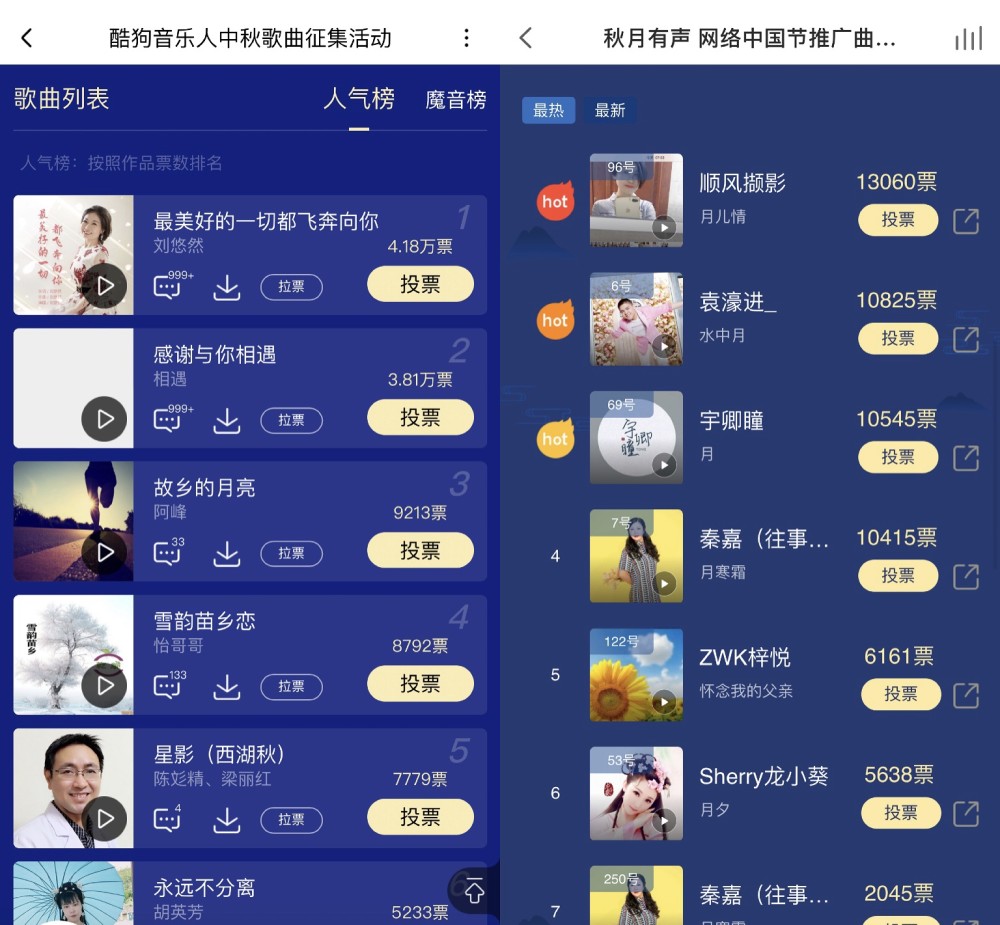Image resolution: width=1000 pixels, height=925 pixels.
Task: Vote for 感谢与你相遇
Action: point(420,418)
